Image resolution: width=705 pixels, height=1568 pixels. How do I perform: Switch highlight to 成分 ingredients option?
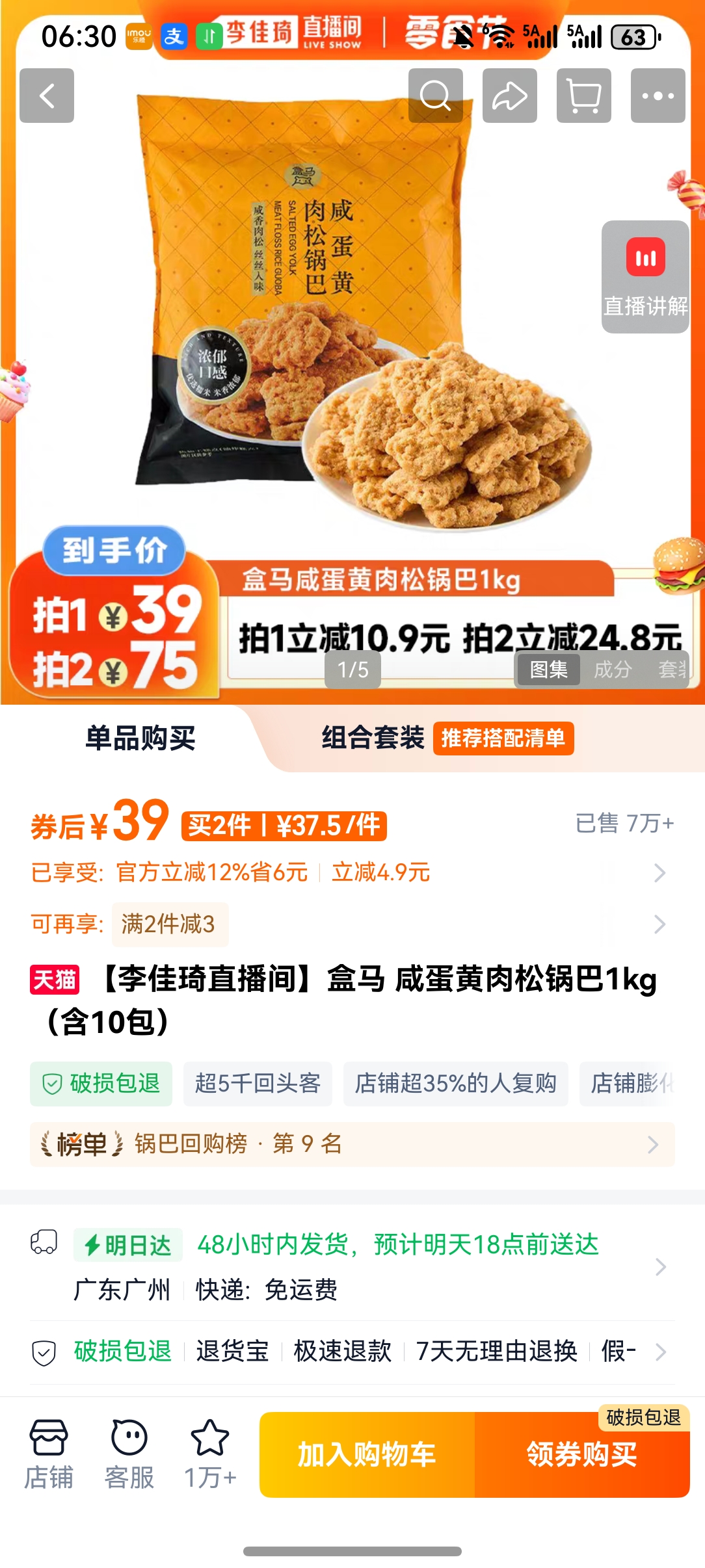pyautogui.click(x=614, y=668)
